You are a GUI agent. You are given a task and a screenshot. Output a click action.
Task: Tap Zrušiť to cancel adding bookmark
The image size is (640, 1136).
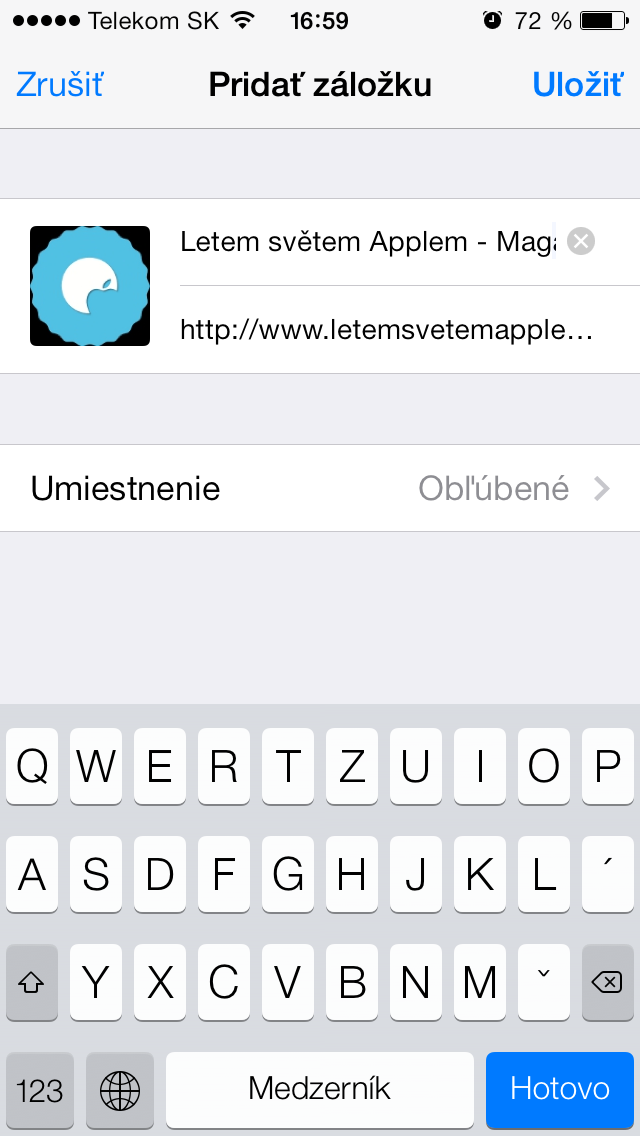(59, 85)
